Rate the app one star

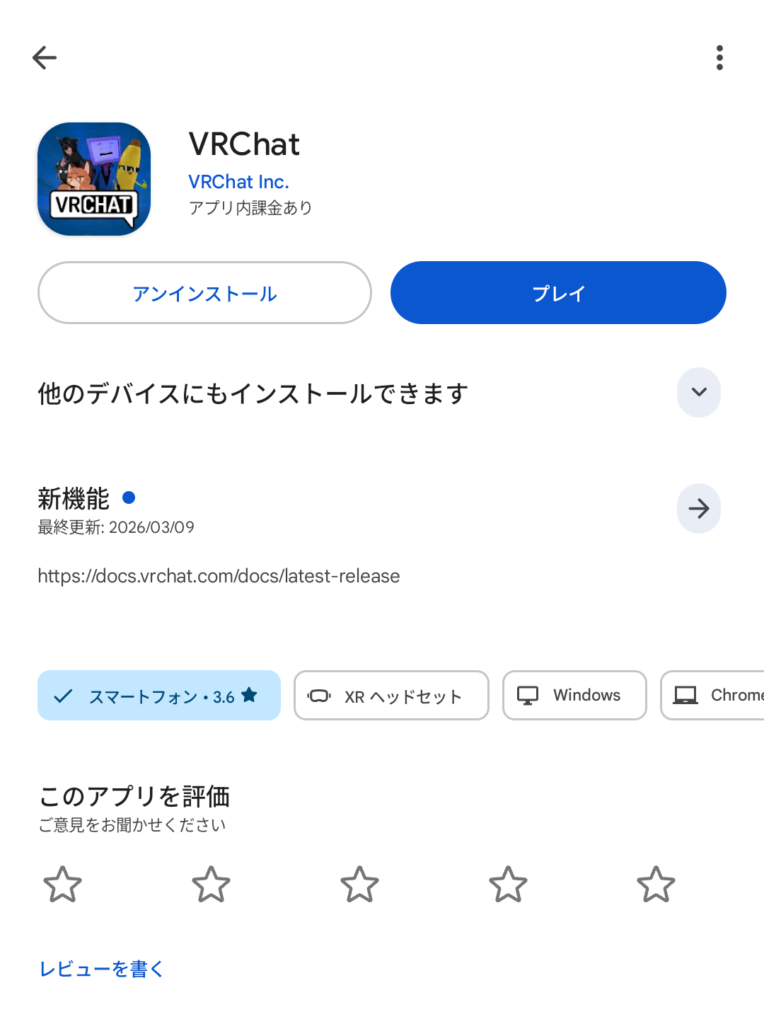[63, 884]
